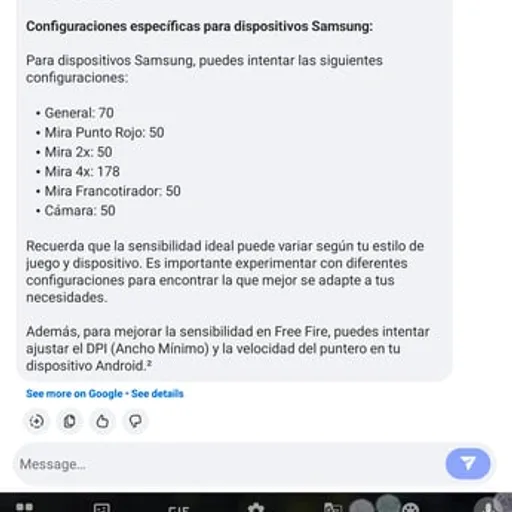Give the response a thumbs down
Viewport: 512px width, 512px height.
(135, 421)
